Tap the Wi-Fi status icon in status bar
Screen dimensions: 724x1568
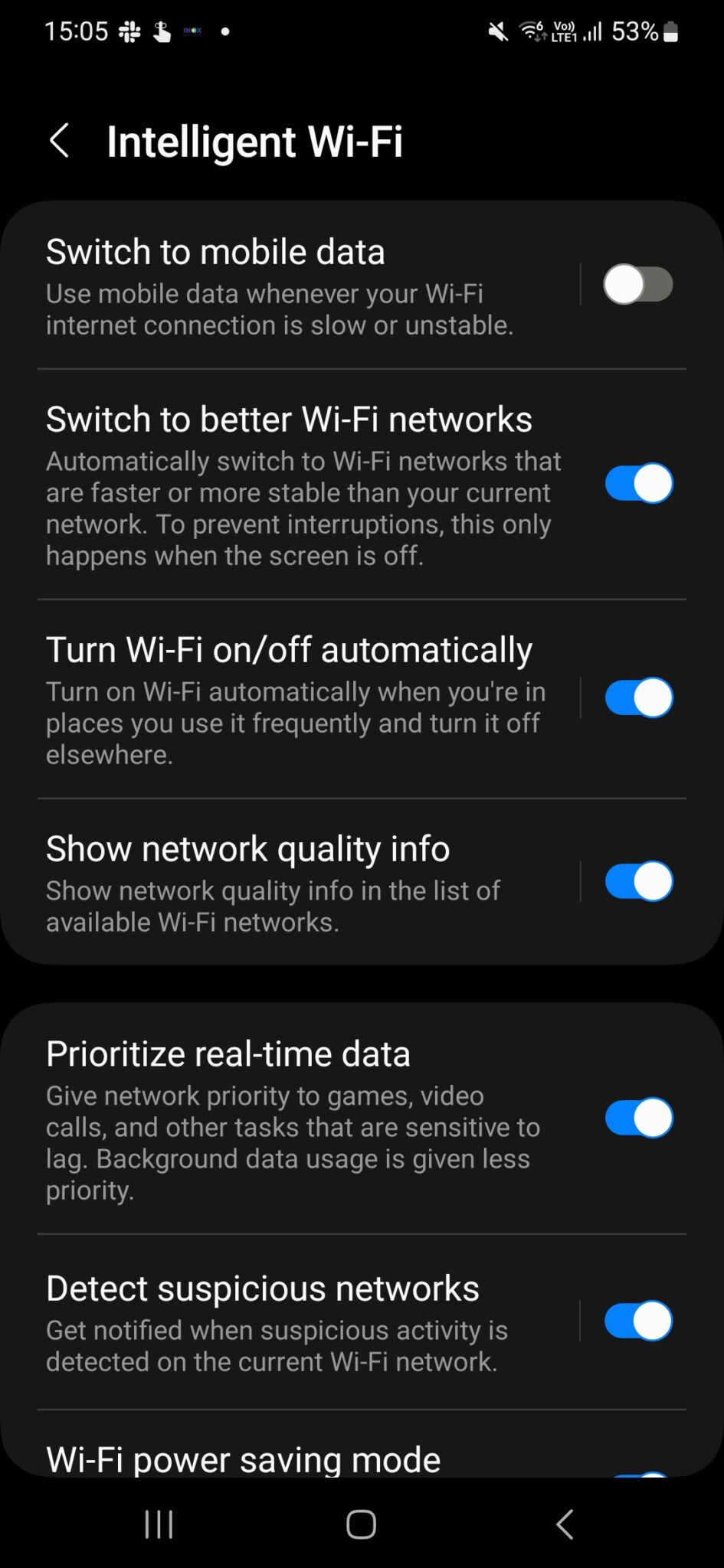(530, 32)
